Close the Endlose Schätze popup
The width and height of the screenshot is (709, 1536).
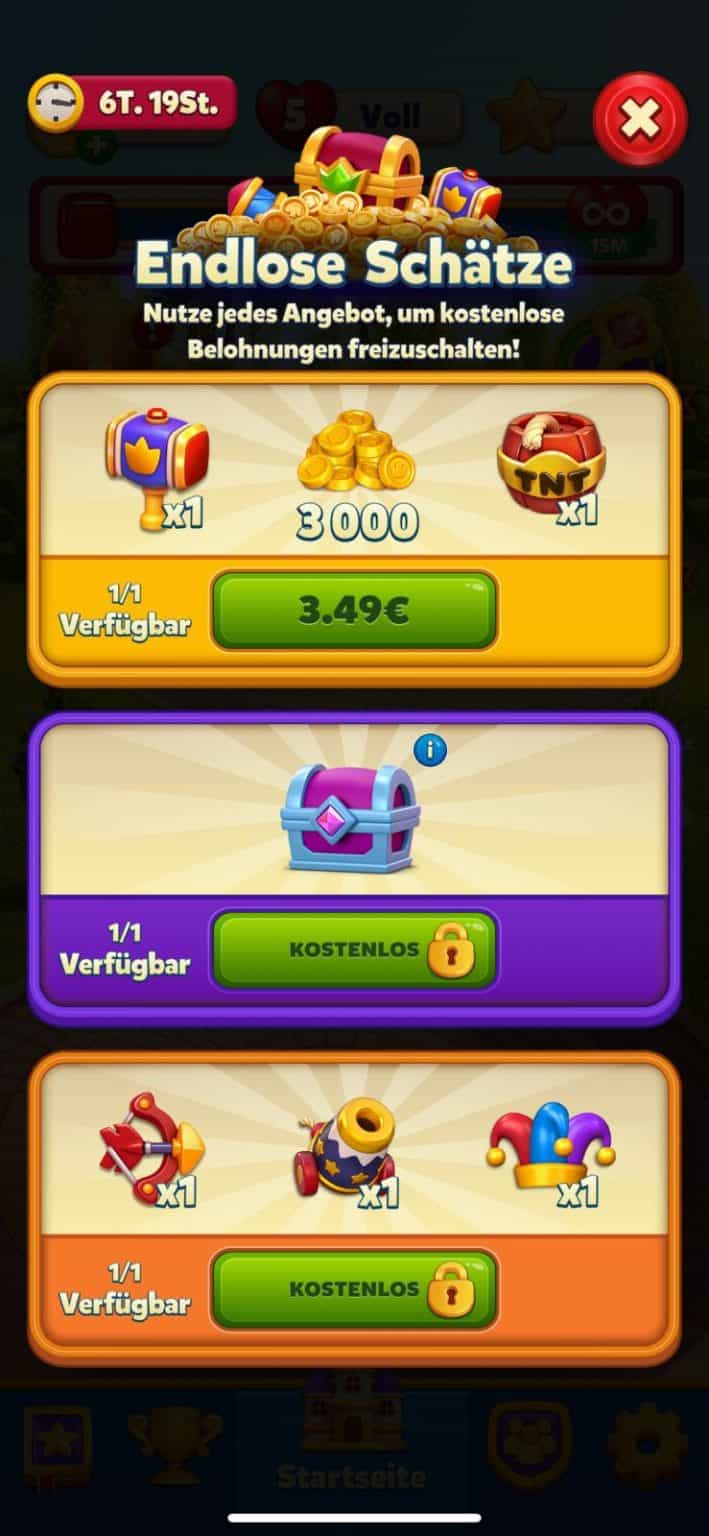pyautogui.click(x=640, y=121)
